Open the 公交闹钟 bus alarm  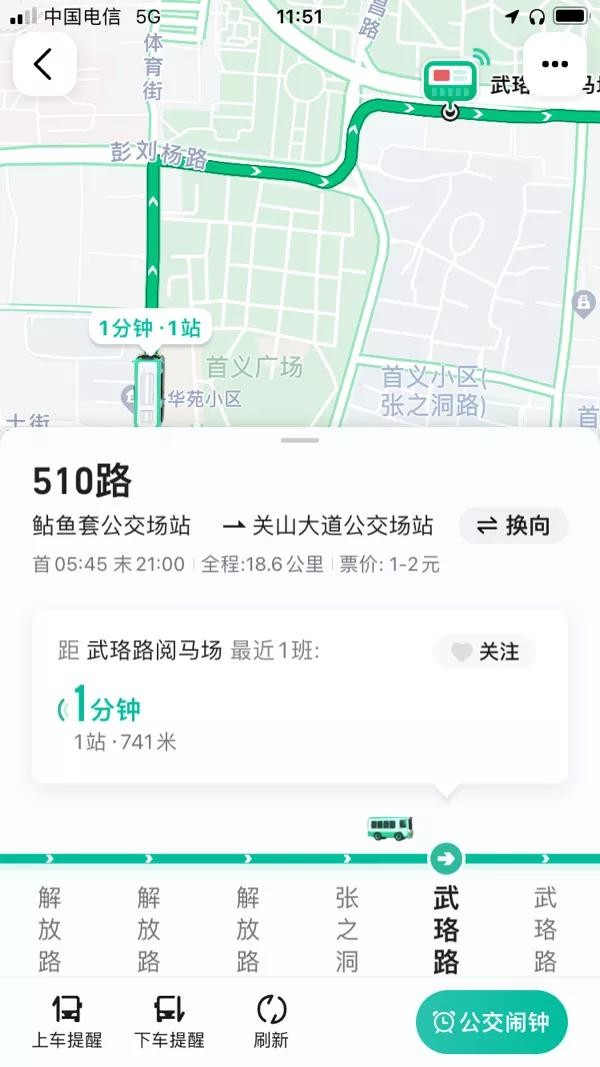[491, 1021]
